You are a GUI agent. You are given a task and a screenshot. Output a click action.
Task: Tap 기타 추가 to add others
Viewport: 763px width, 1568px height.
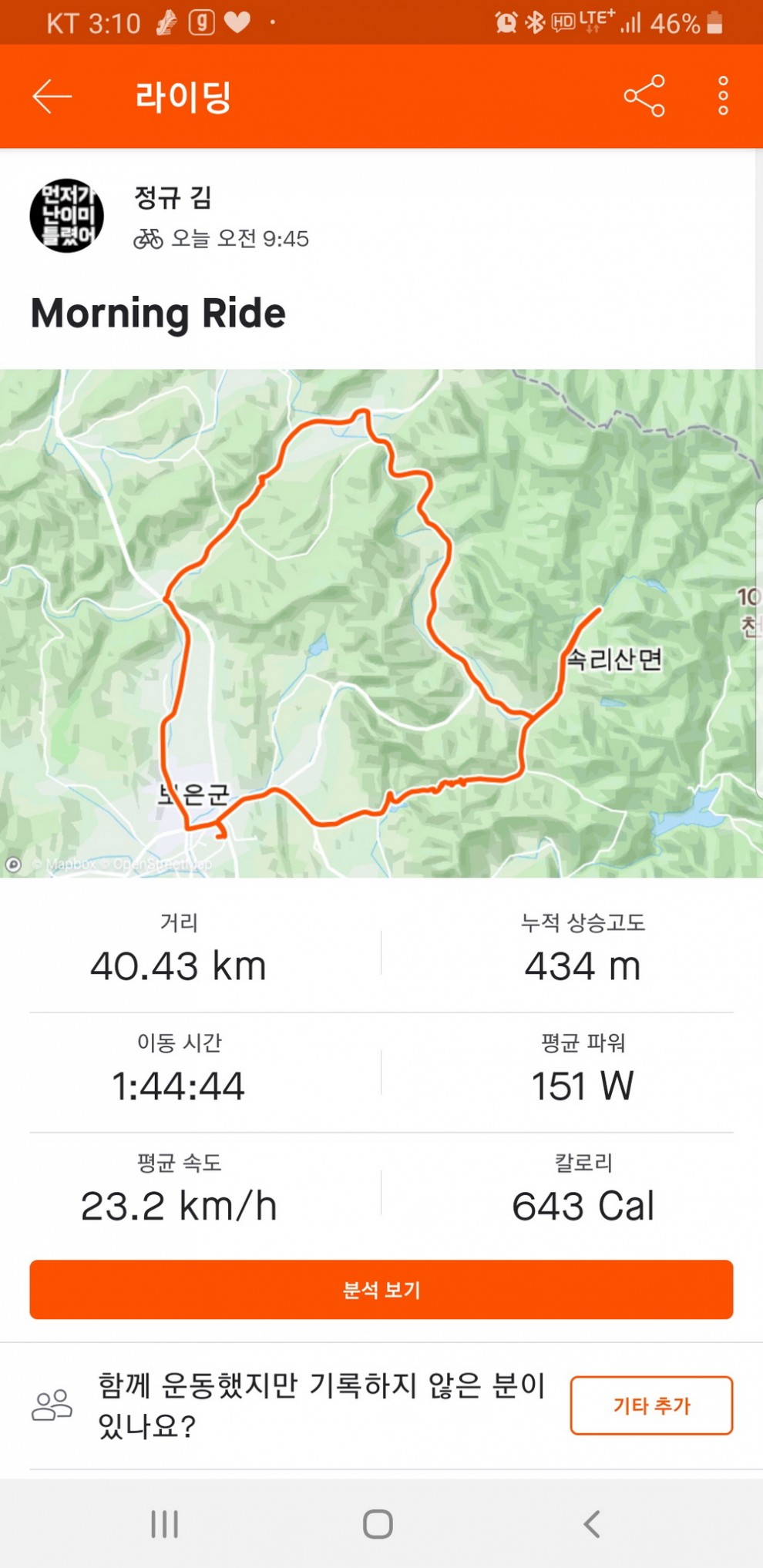click(x=651, y=1405)
